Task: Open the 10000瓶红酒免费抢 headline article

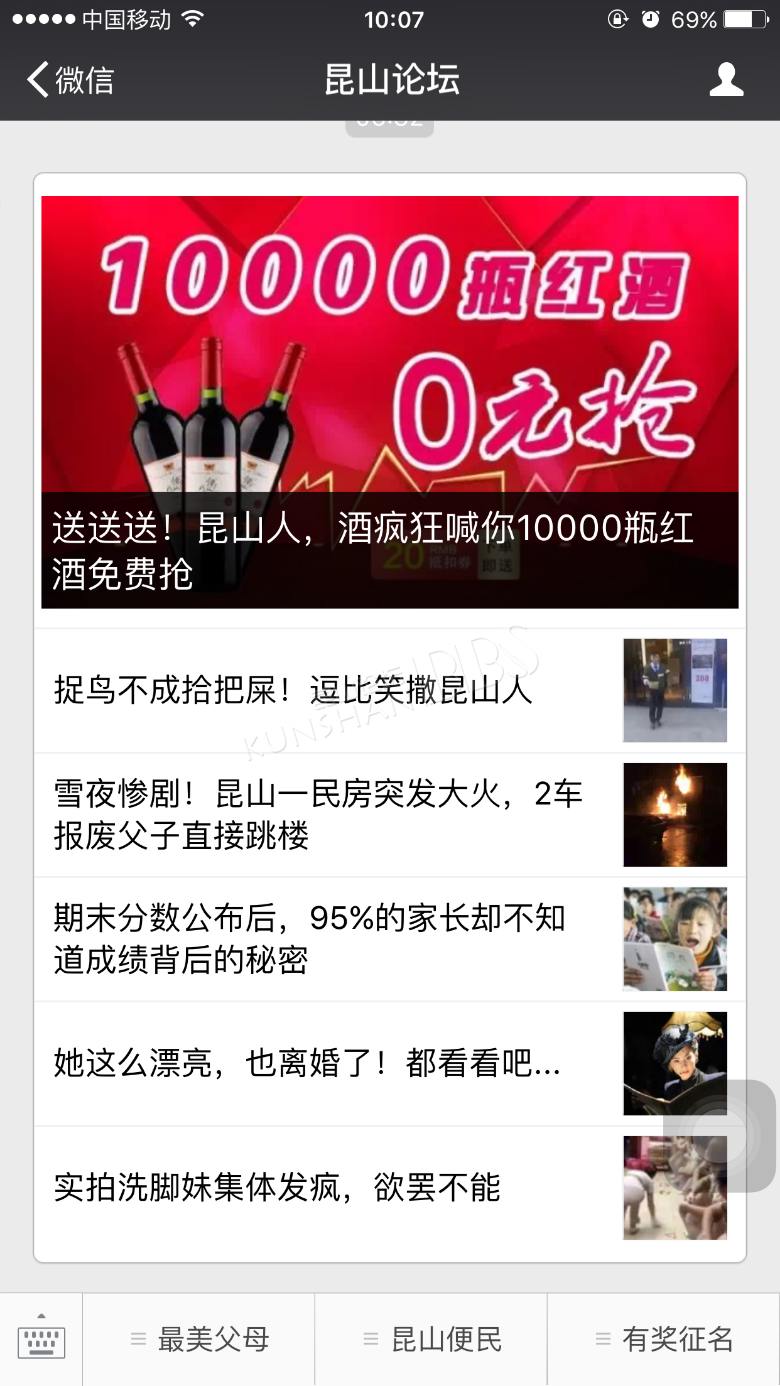Action: point(390,402)
